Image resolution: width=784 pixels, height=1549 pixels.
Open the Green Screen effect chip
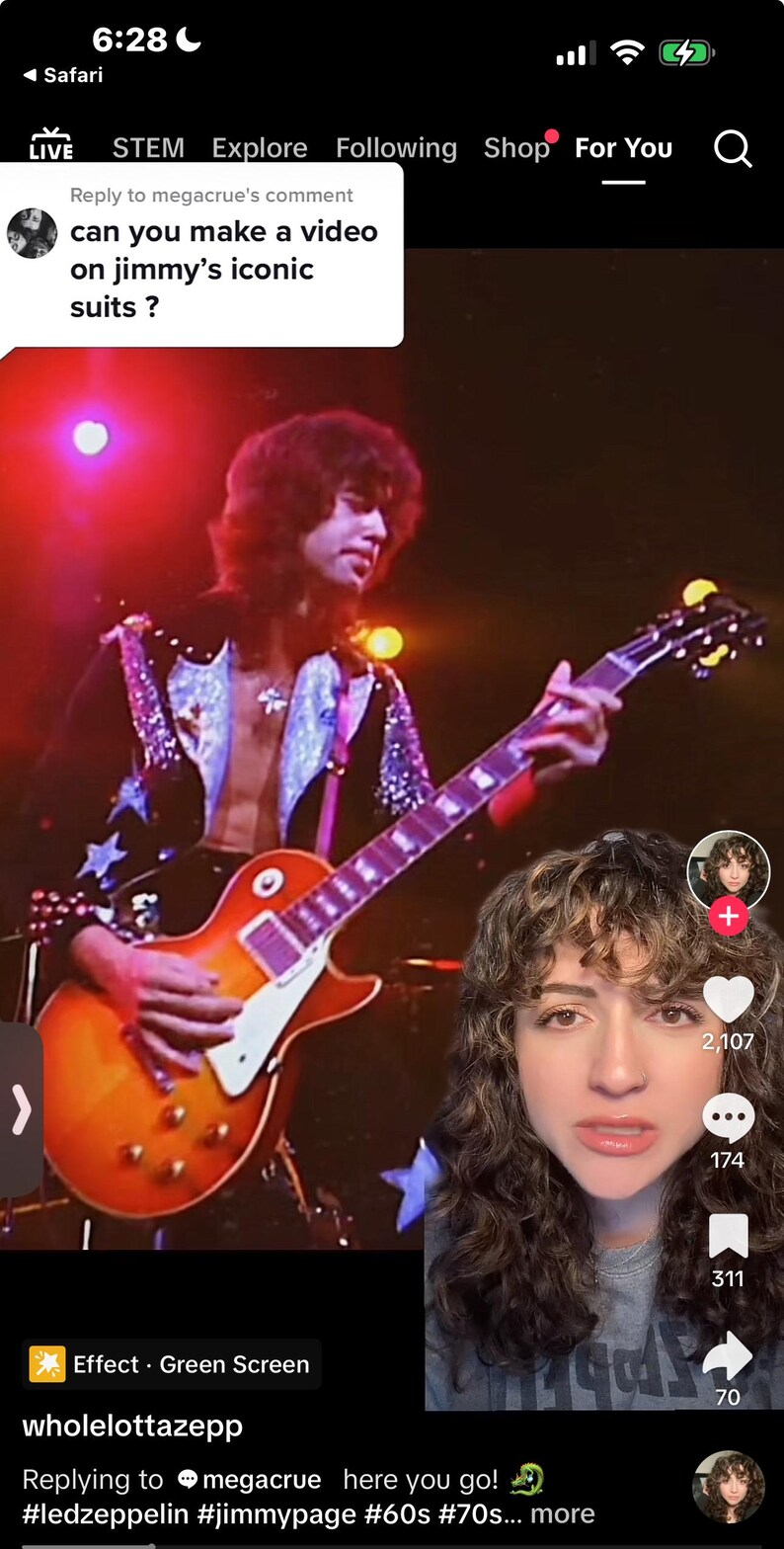(x=172, y=1364)
